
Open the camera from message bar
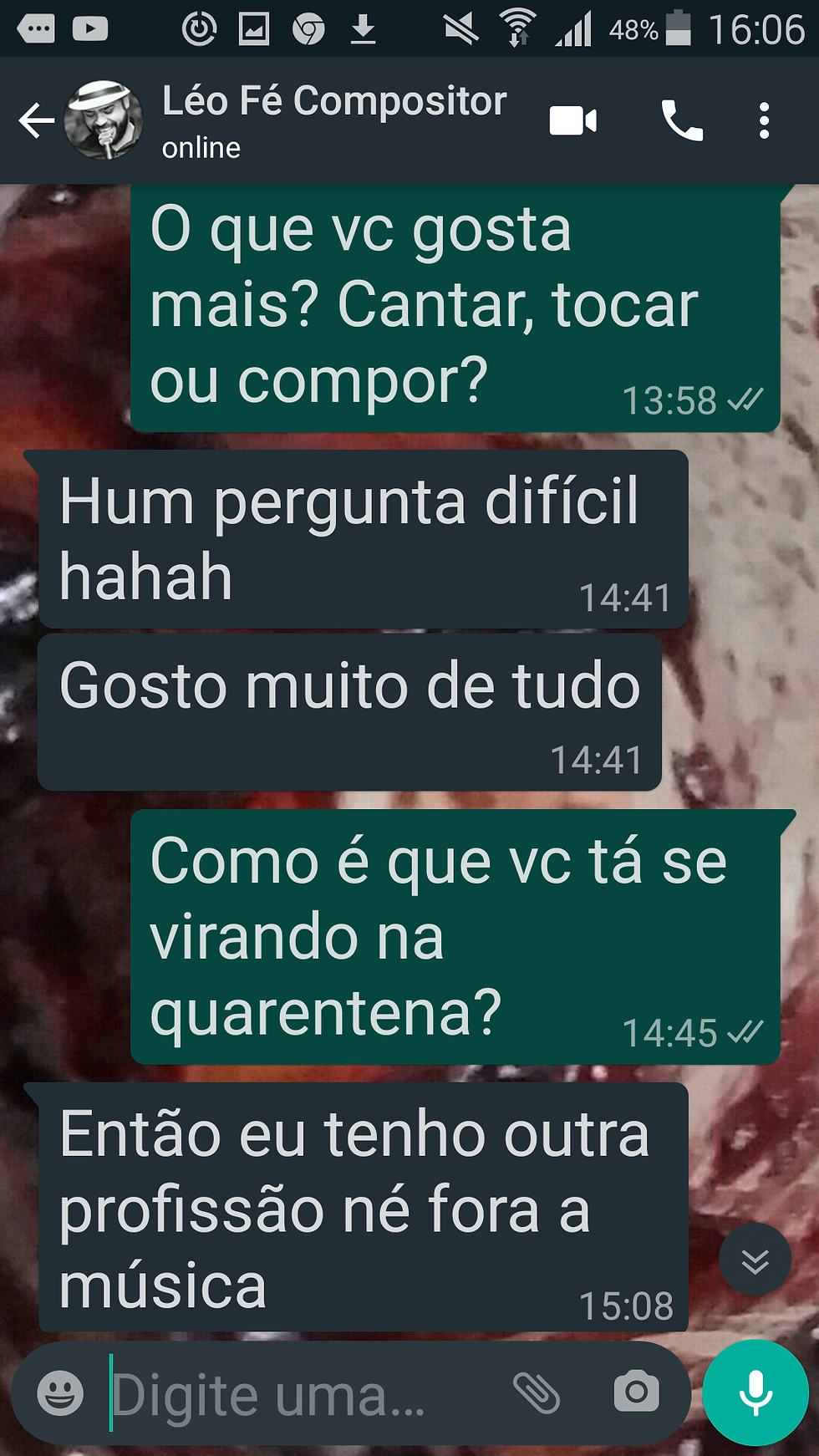(636, 1392)
